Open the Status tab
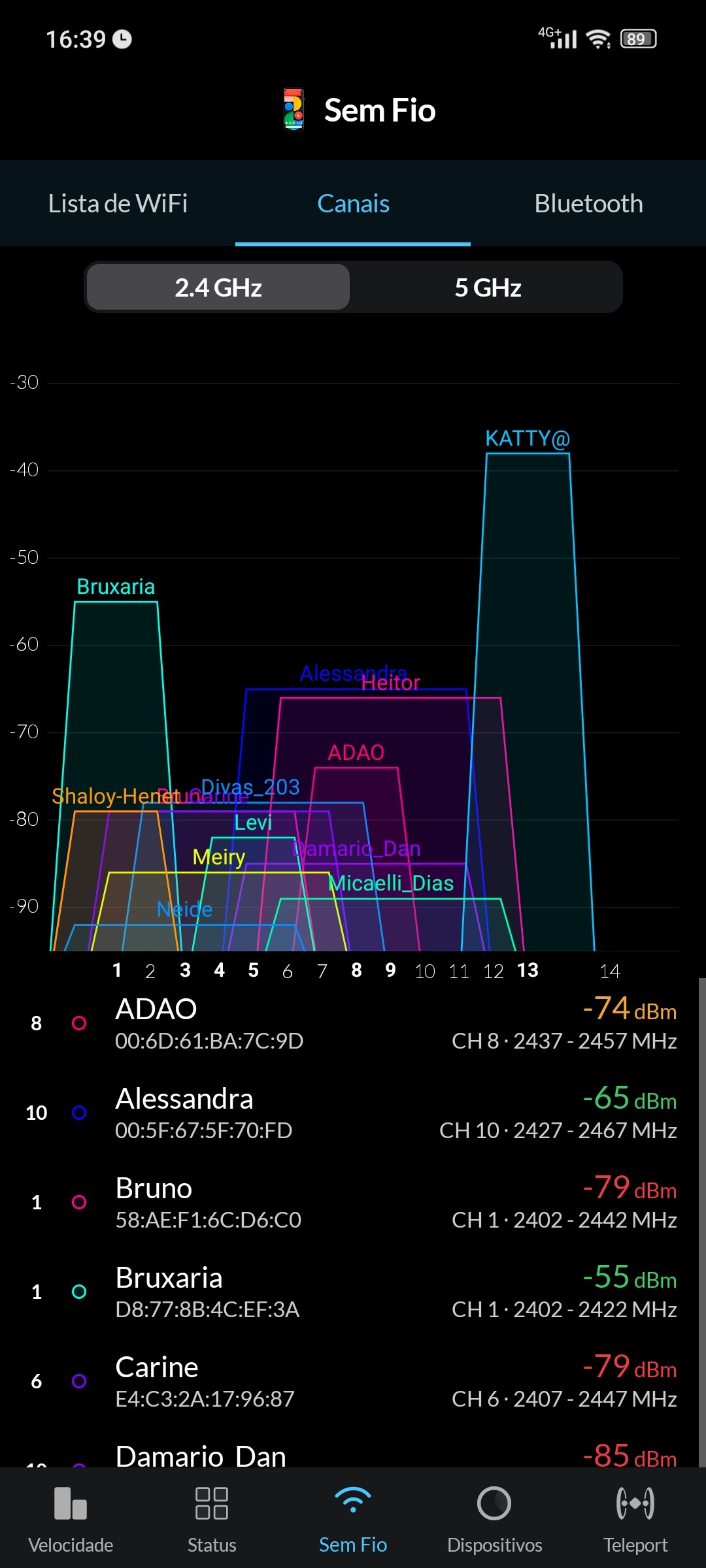The height and width of the screenshot is (1568, 706). coord(212,1518)
